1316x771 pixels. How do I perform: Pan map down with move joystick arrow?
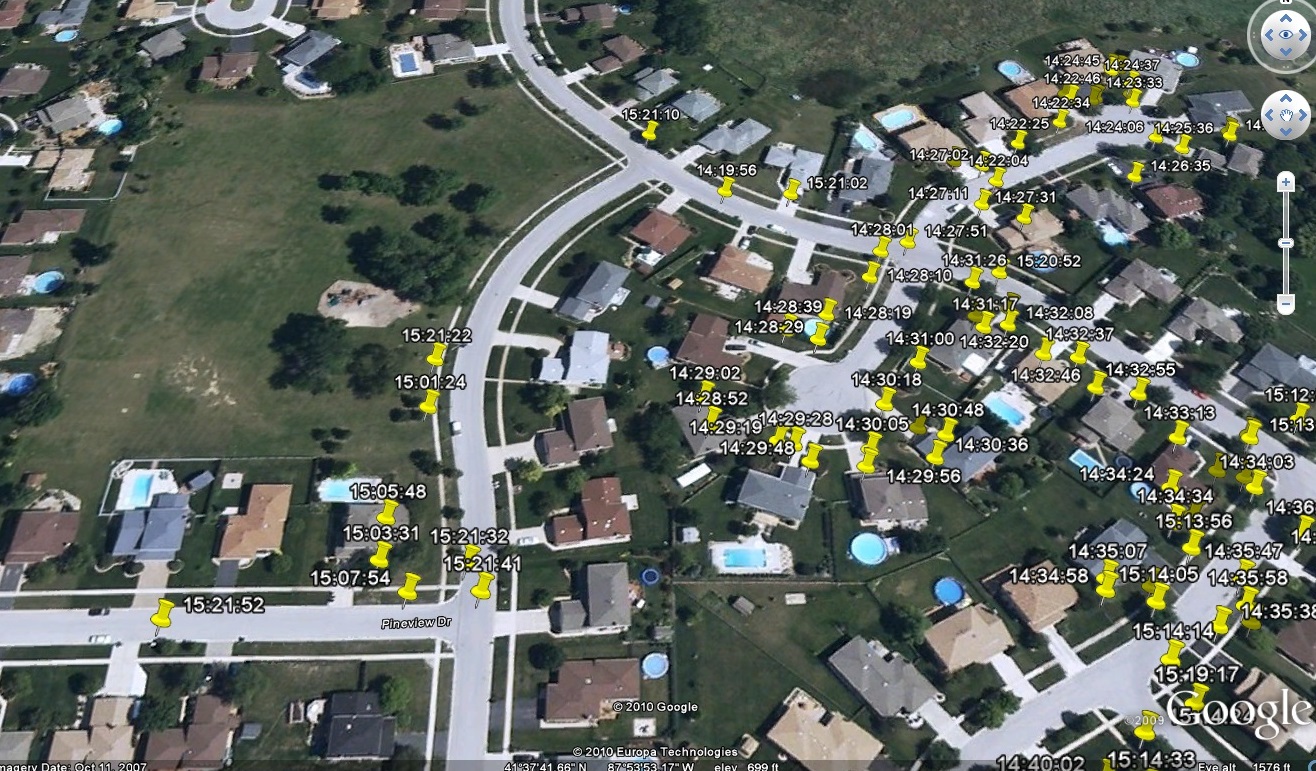[1285, 132]
